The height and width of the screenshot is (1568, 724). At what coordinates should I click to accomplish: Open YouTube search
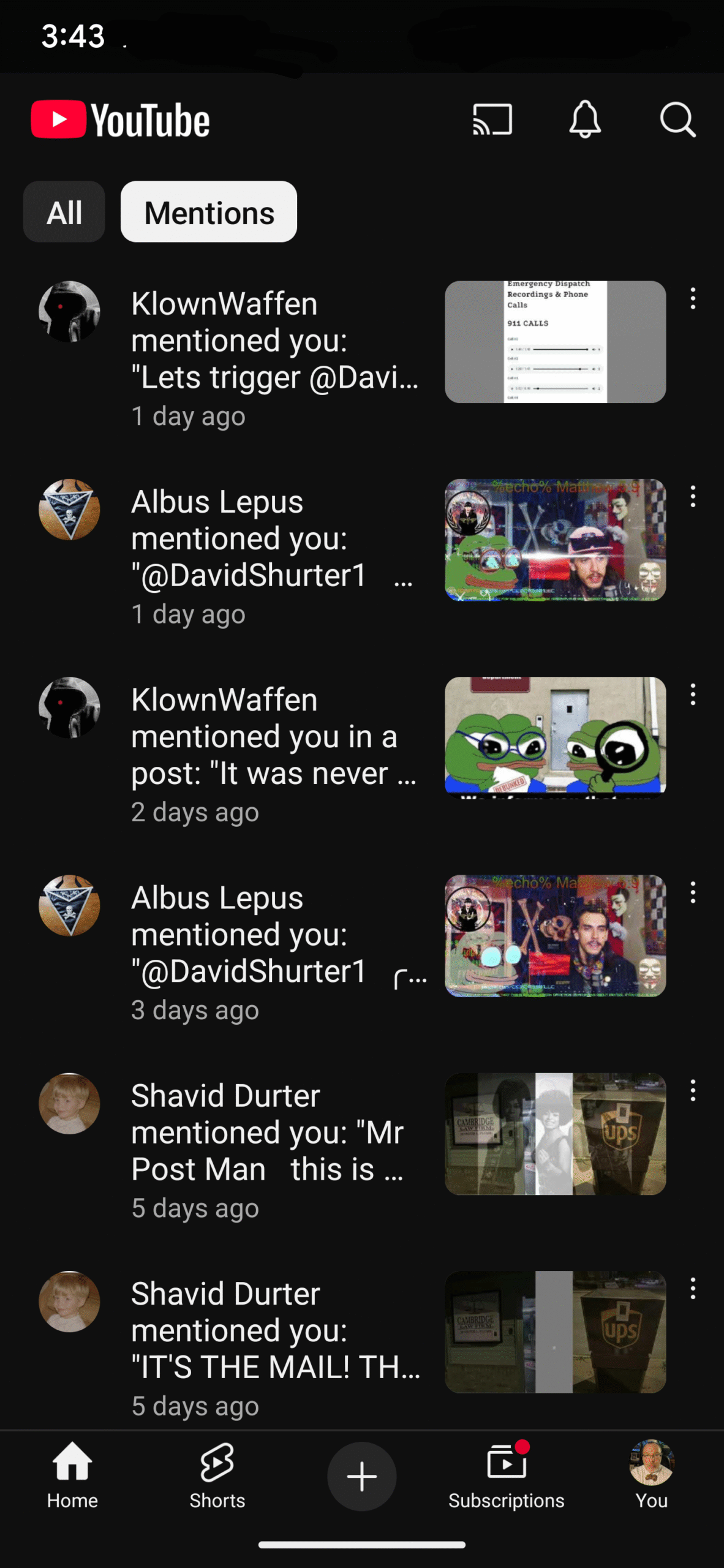(677, 119)
